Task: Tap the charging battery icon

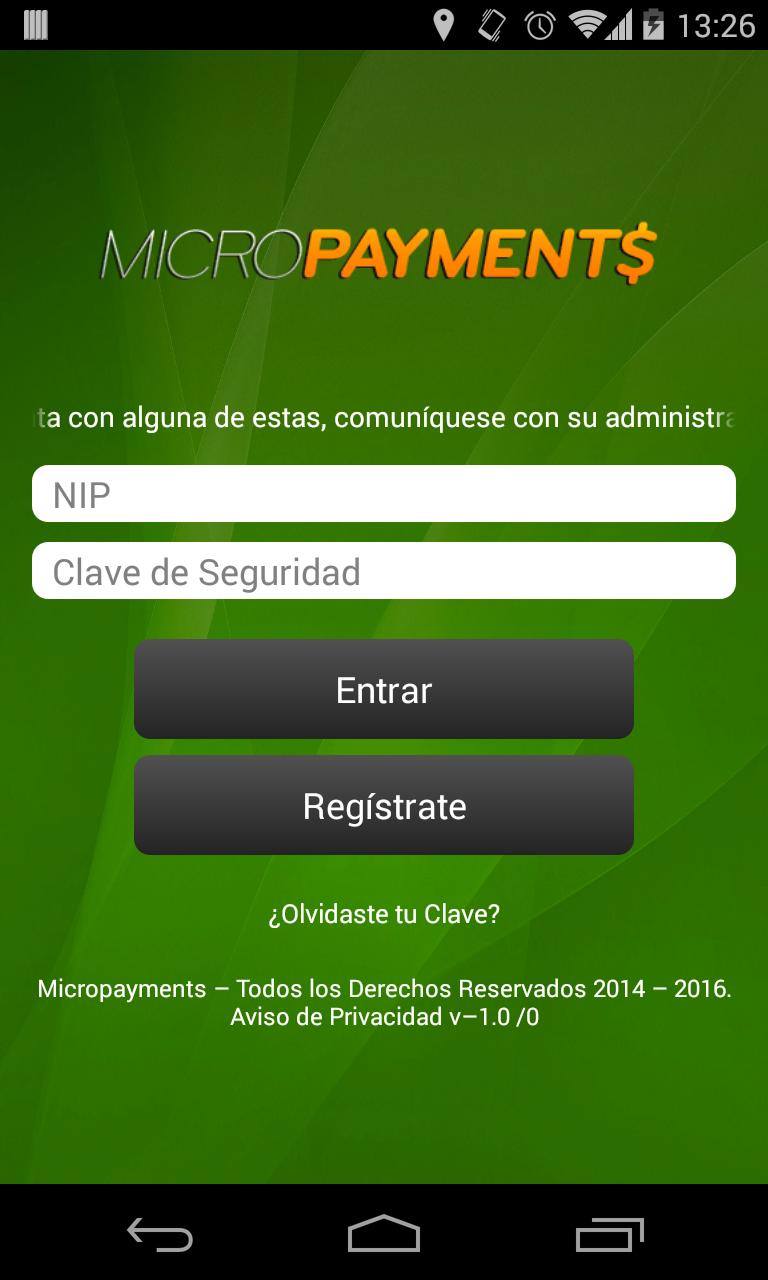Action: (651, 24)
